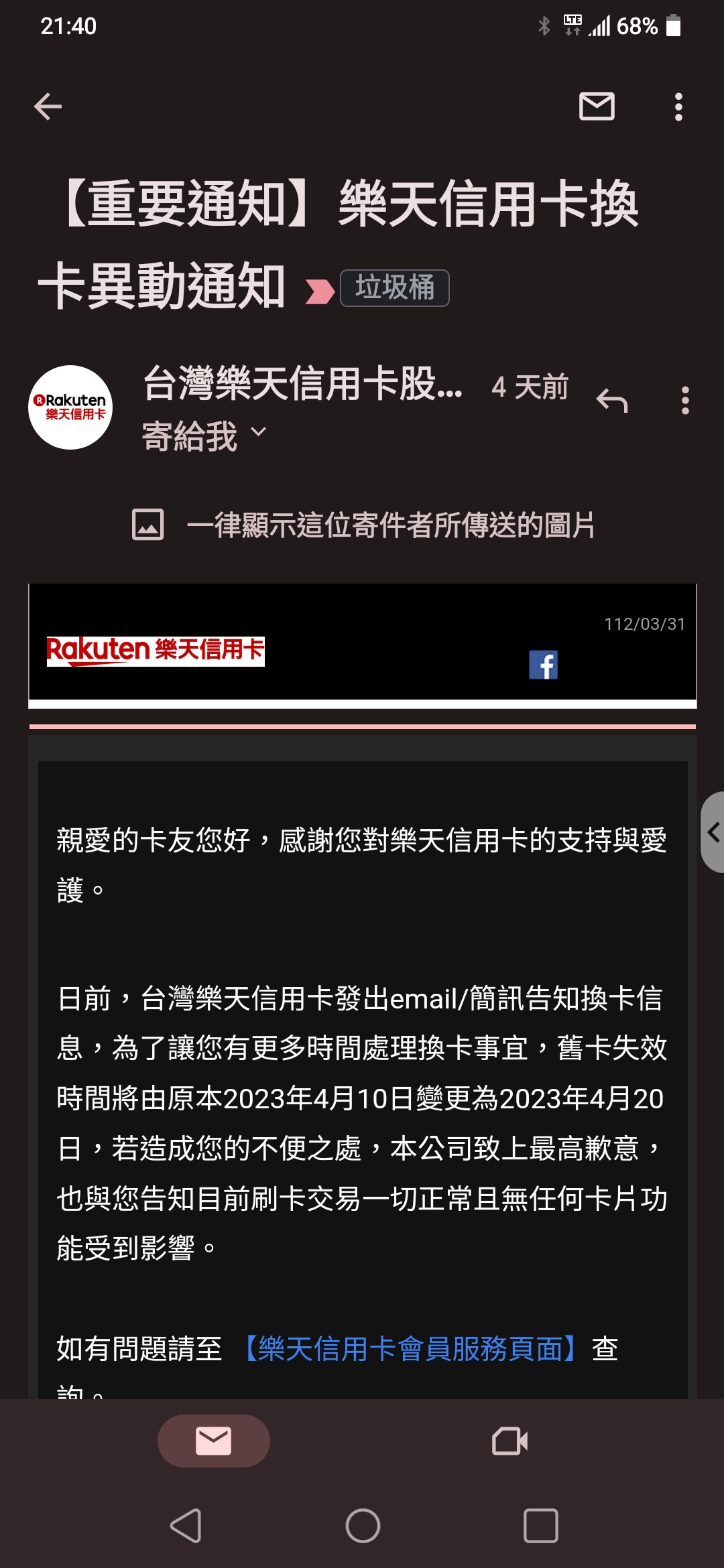Screen dimensions: 724x1568
Task: Open the message options menu beside reply
Action: pos(684,401)
